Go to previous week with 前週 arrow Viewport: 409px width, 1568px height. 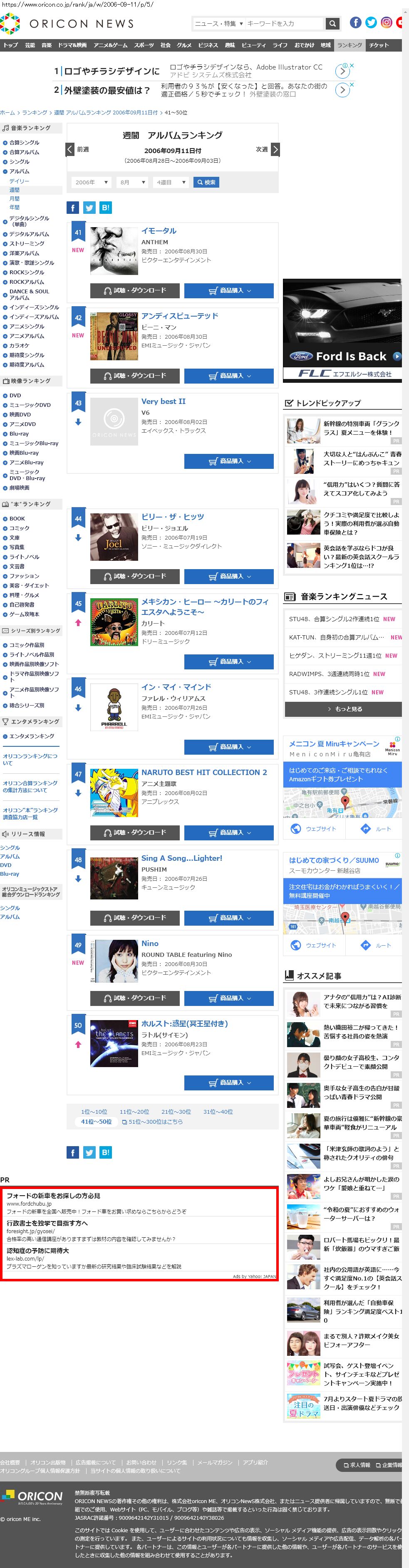coord(70,149)
